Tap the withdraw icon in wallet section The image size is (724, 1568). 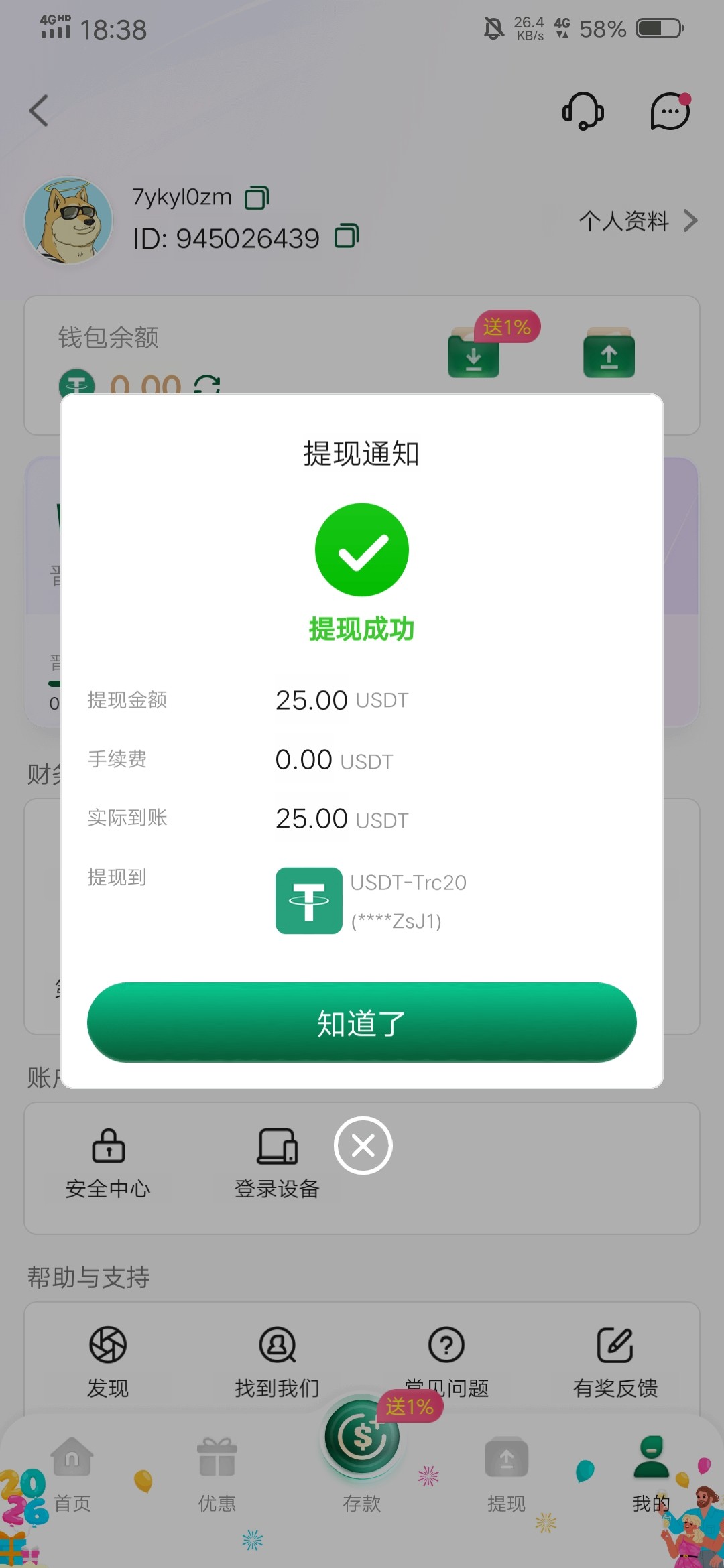point(609,355)
